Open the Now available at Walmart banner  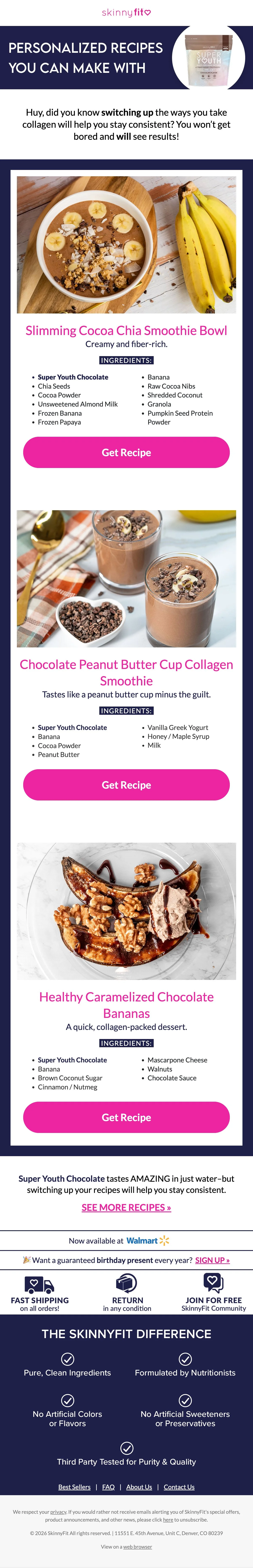pyautogui.click(x=126, y=1241)
